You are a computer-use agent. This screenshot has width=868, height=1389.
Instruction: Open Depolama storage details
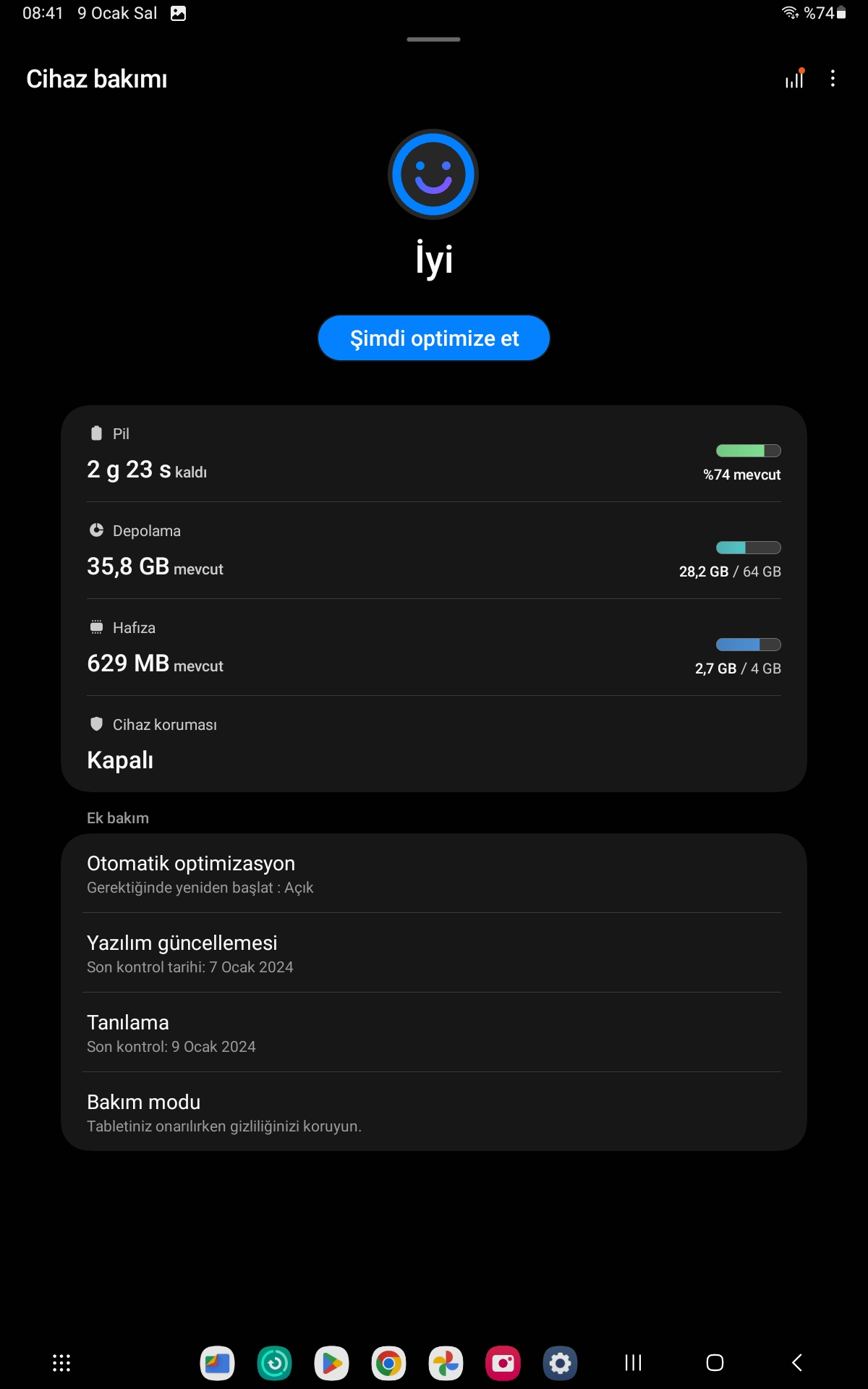click(x=434, y=551)
